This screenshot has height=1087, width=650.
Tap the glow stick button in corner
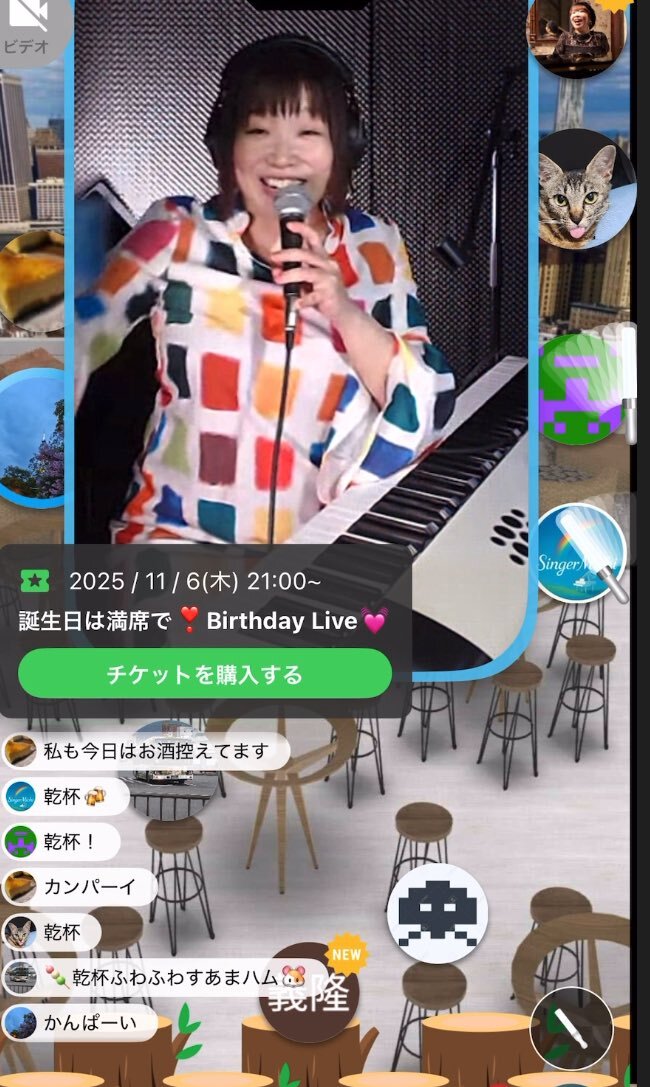pos(572,1028)
